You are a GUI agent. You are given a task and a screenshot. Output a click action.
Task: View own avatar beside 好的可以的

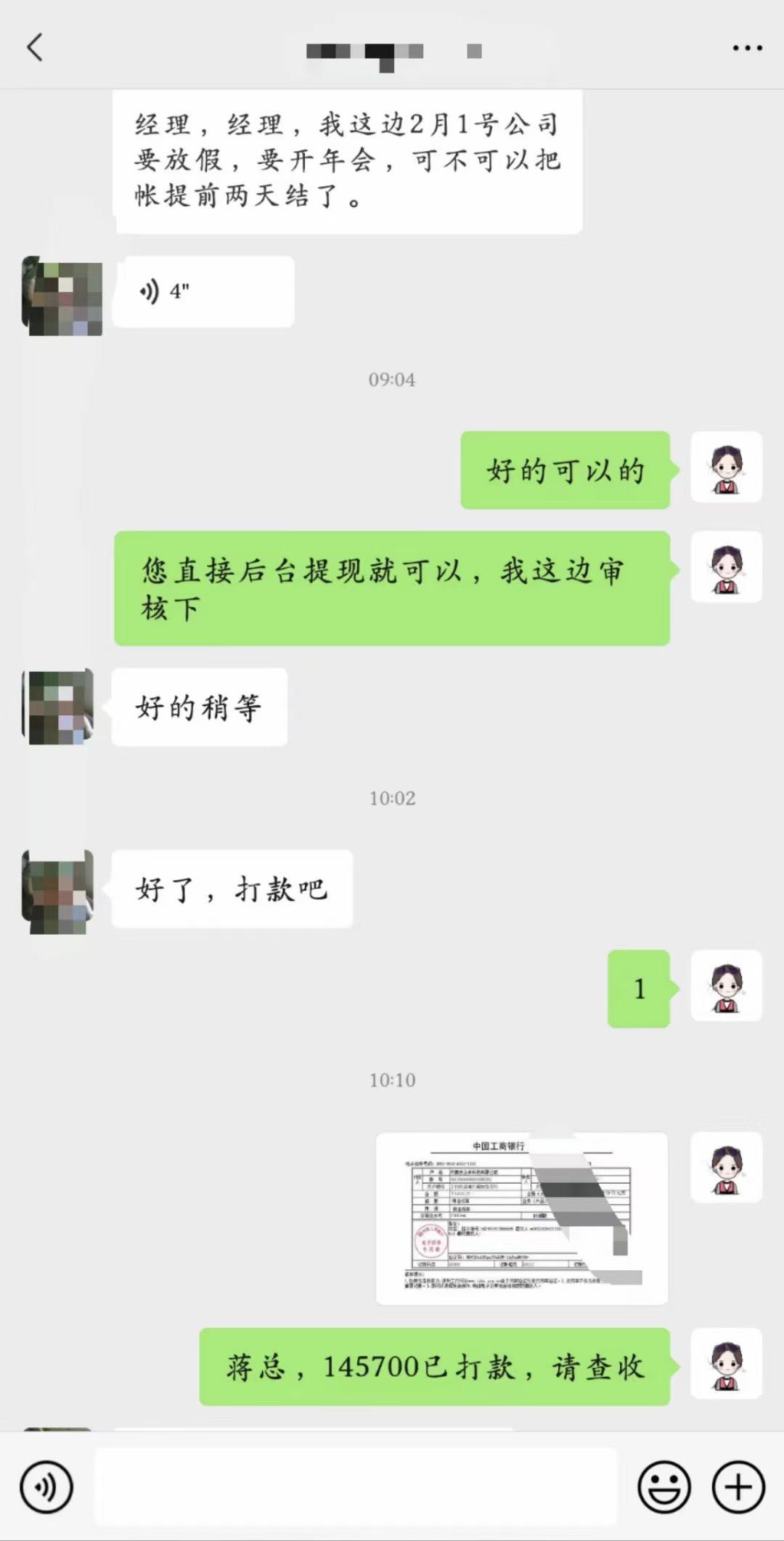pos(726,468)
